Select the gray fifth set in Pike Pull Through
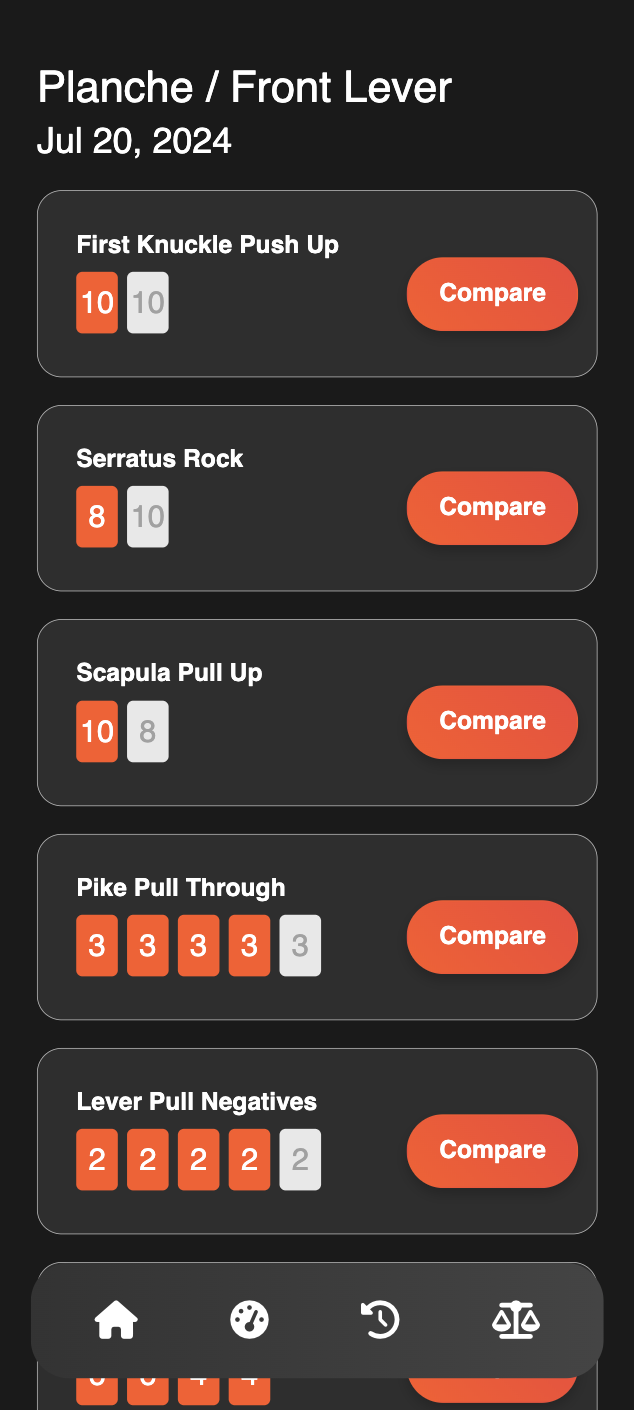Screen dimensions: 634x1410 [x=300, y=946]
